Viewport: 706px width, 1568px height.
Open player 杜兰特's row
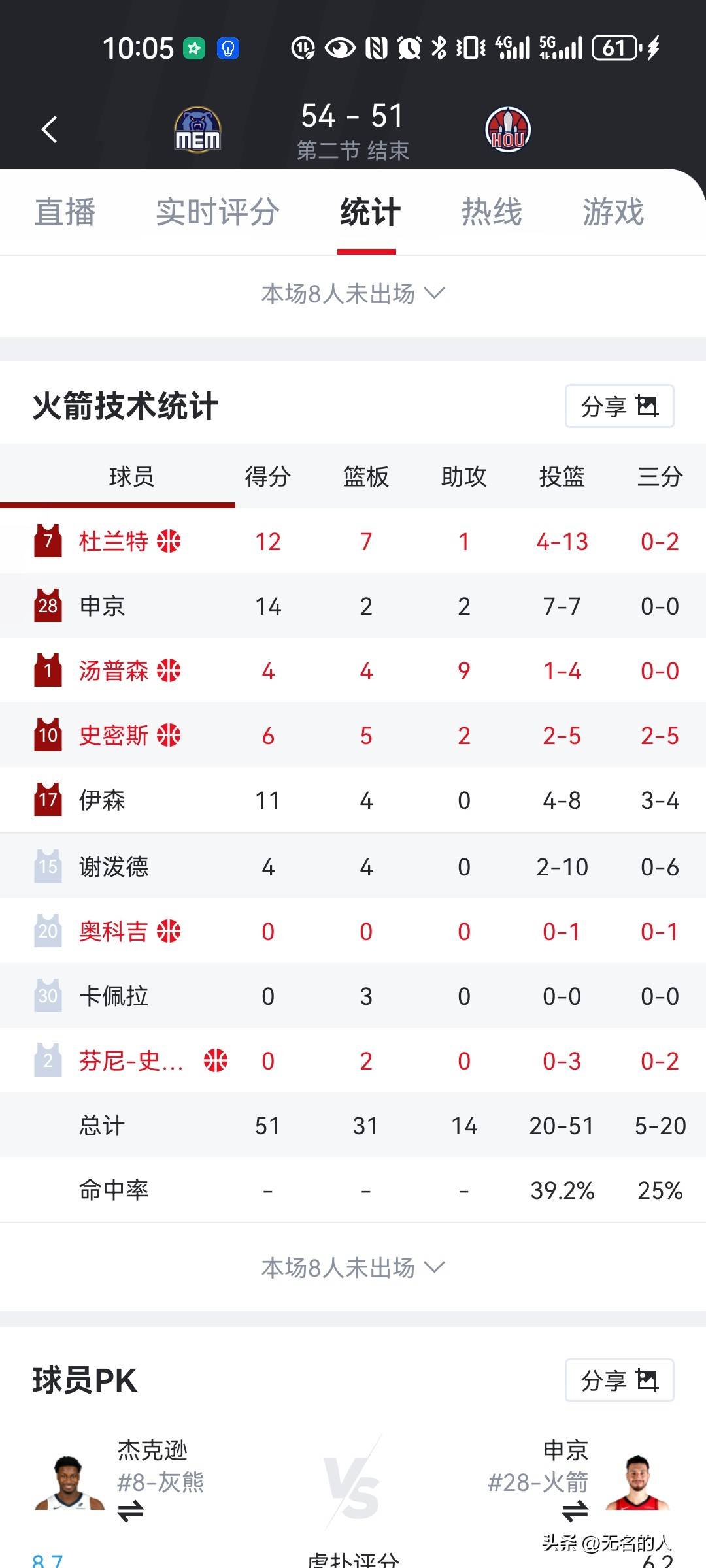point(114,542)
